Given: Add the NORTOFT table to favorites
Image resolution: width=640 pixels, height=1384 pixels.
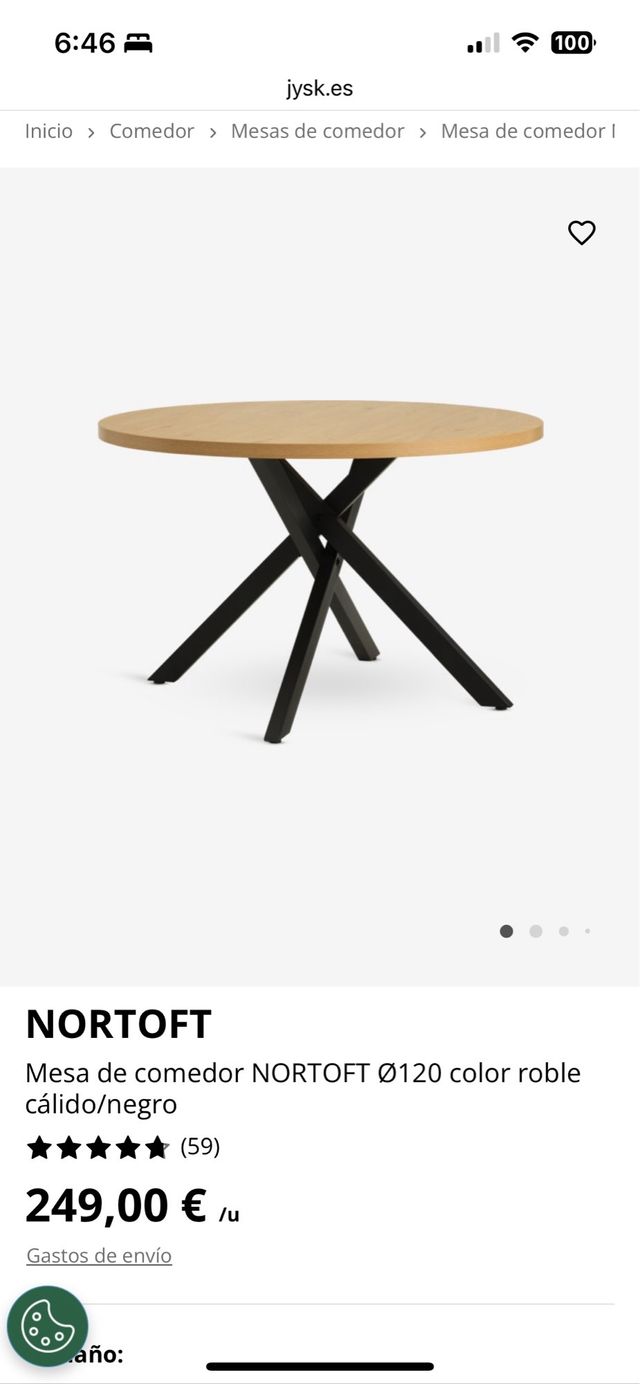Looking at the screenshot, I should tap(581, 233).
